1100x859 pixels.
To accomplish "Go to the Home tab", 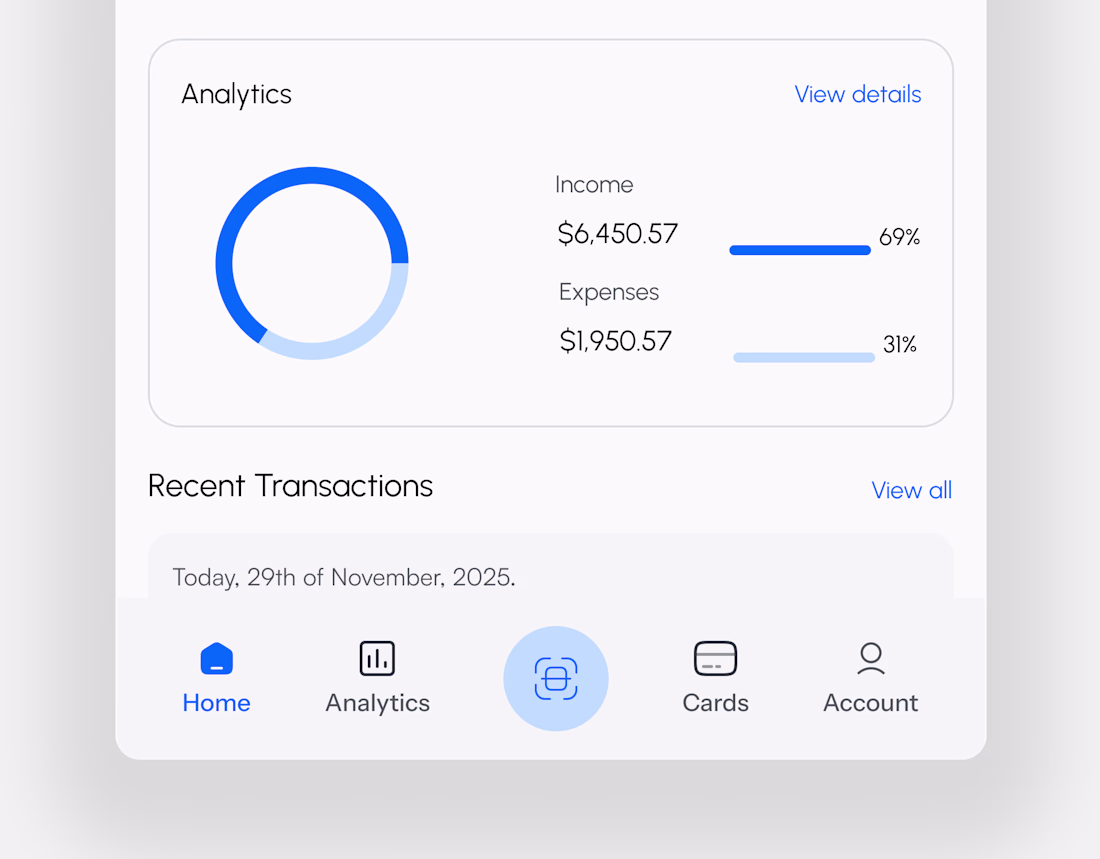I will 216,678.
